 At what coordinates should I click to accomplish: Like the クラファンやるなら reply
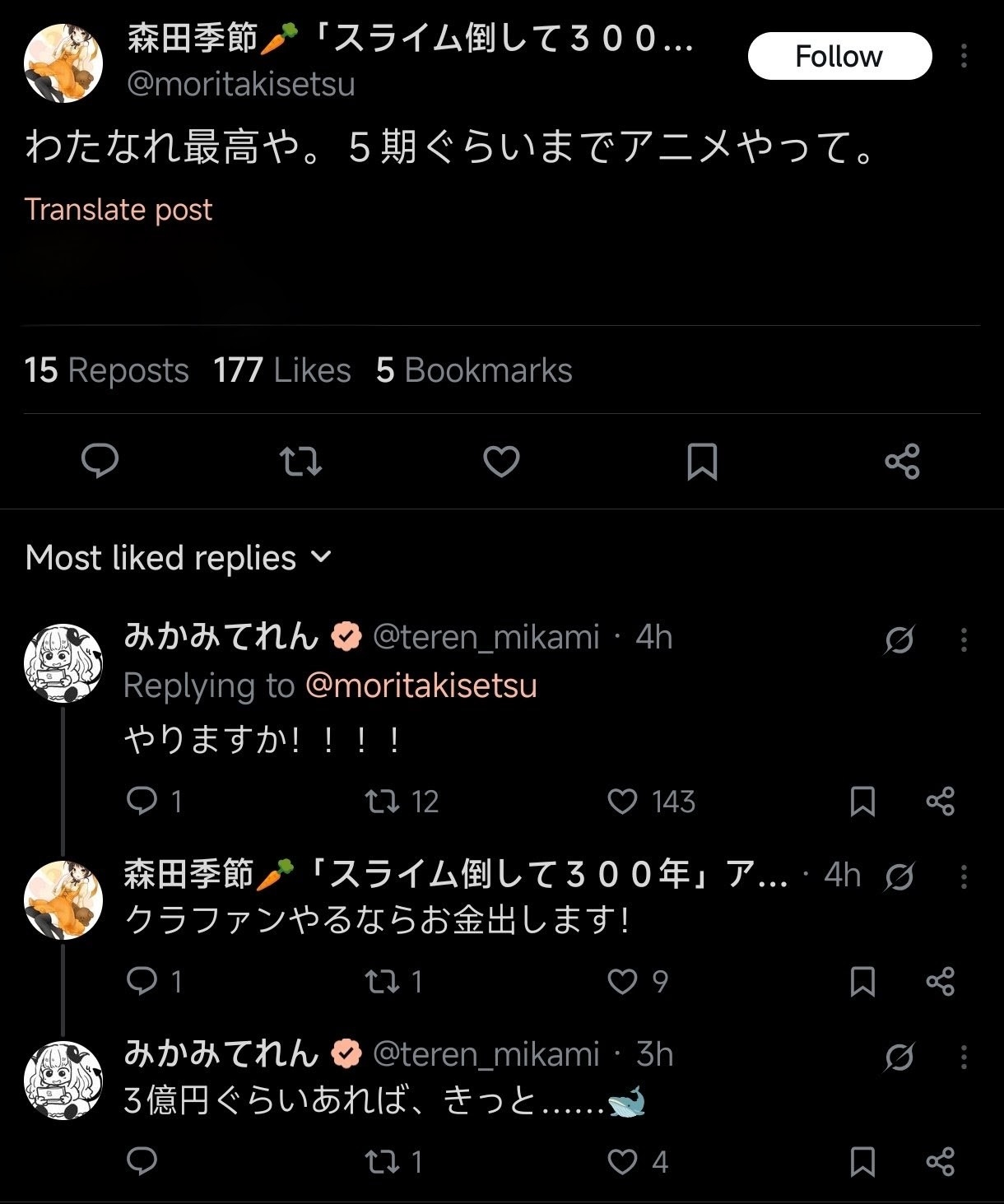[x=623, y=981]
